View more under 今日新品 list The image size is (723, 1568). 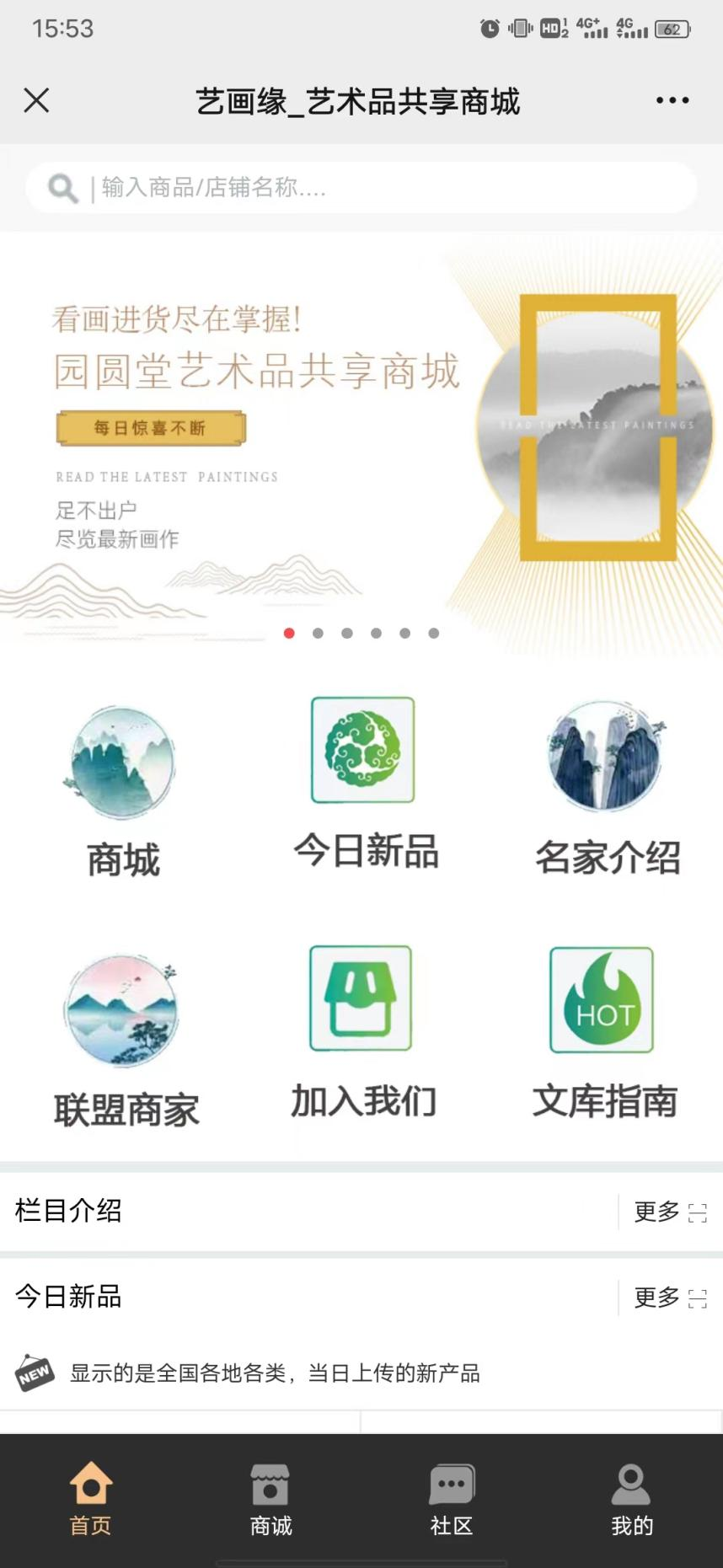(x=669, y=1298)
